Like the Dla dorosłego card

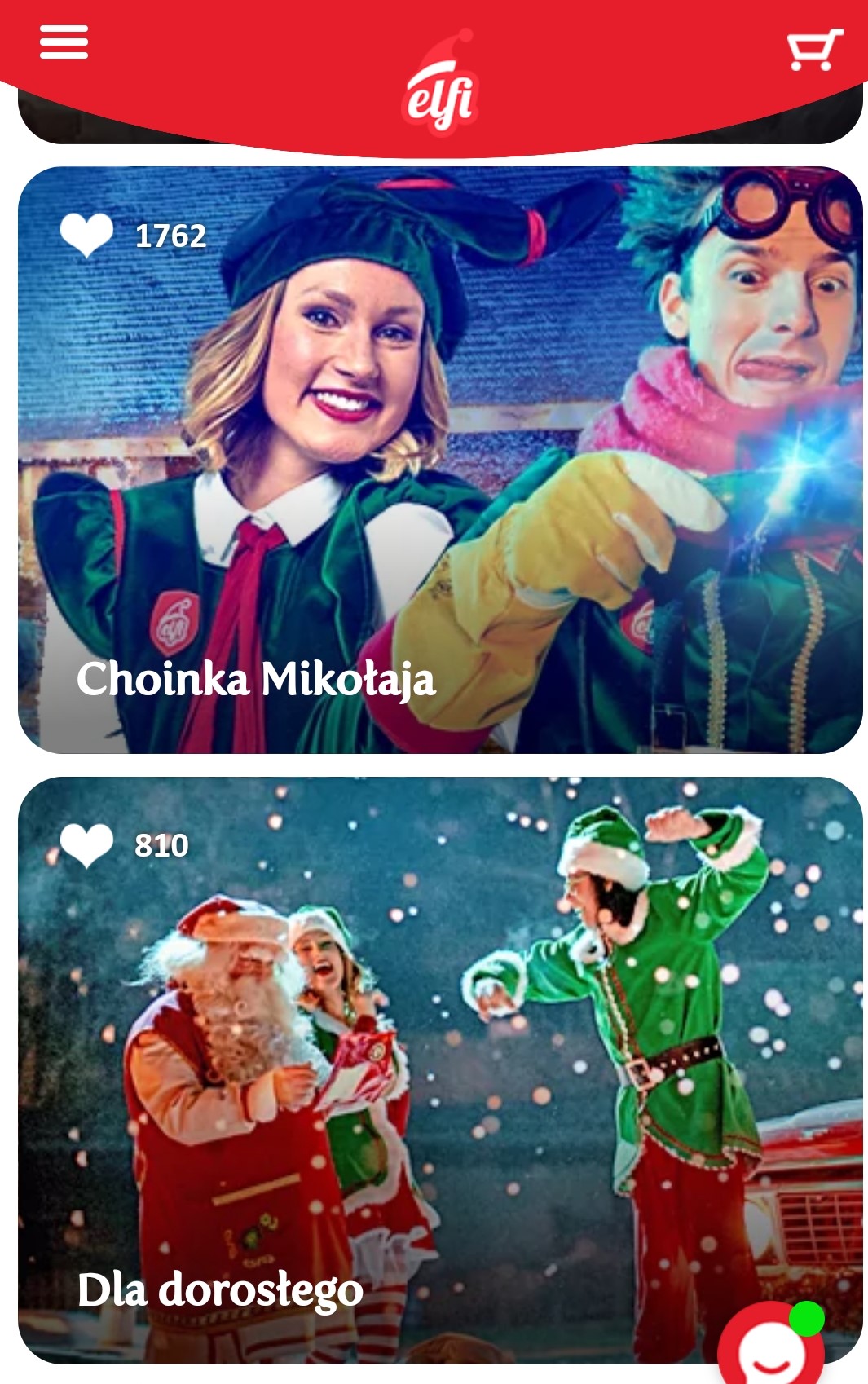(x=86, y=845)
